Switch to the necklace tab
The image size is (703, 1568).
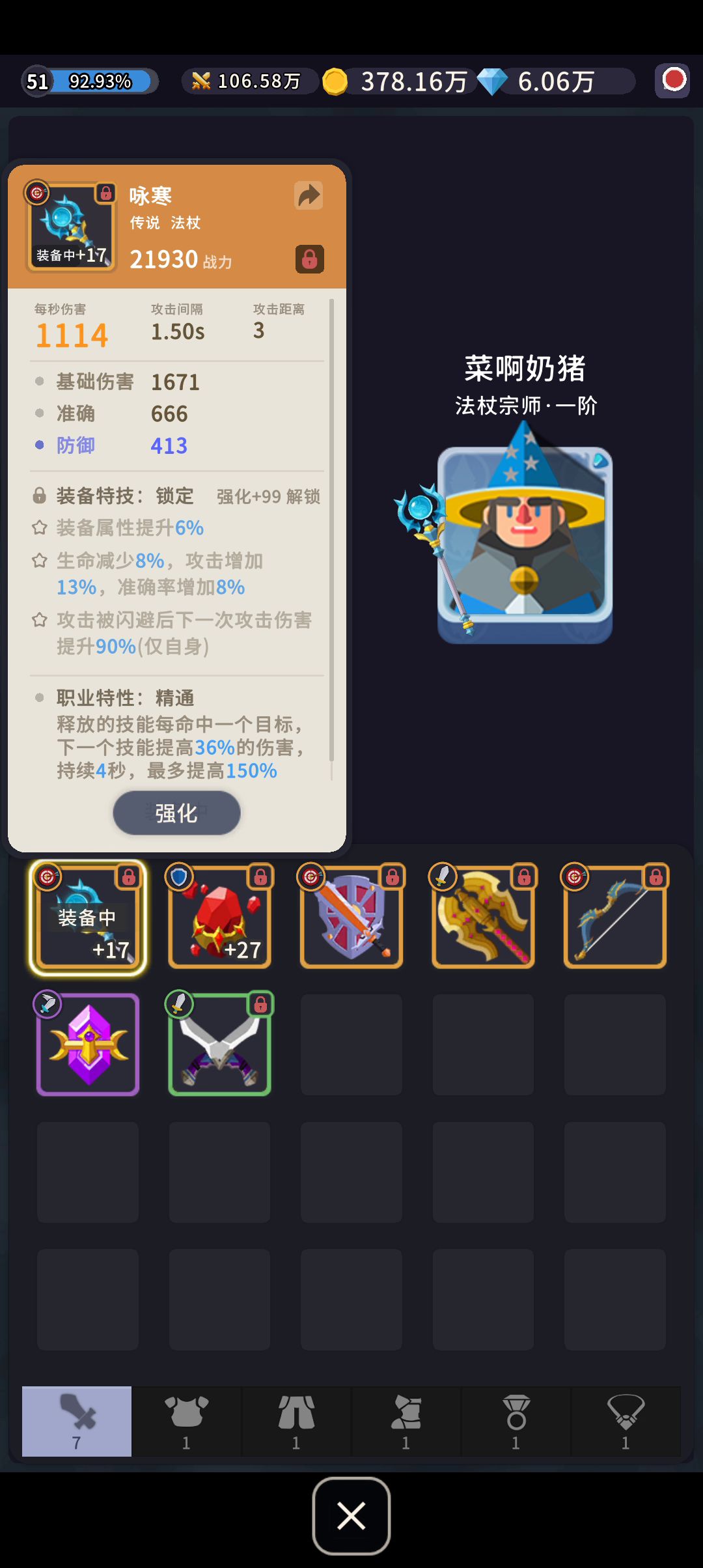pyautogui.click(x=626, y=1421)
